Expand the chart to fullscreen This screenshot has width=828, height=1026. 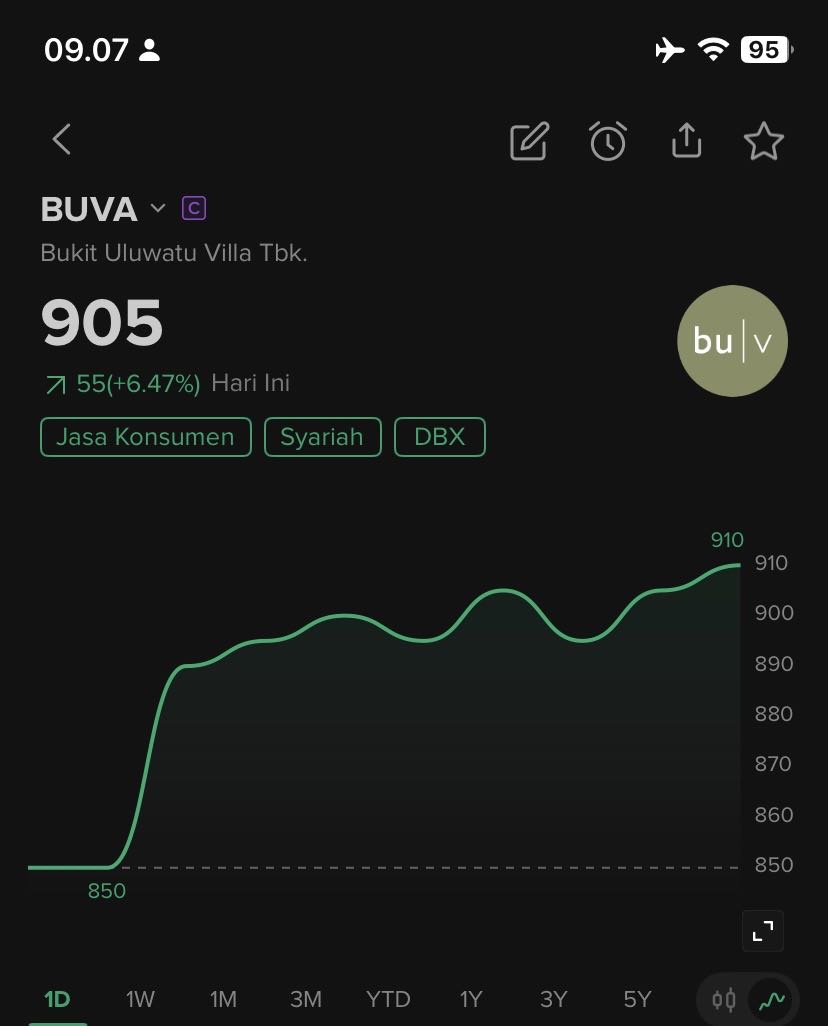(763, 931)
